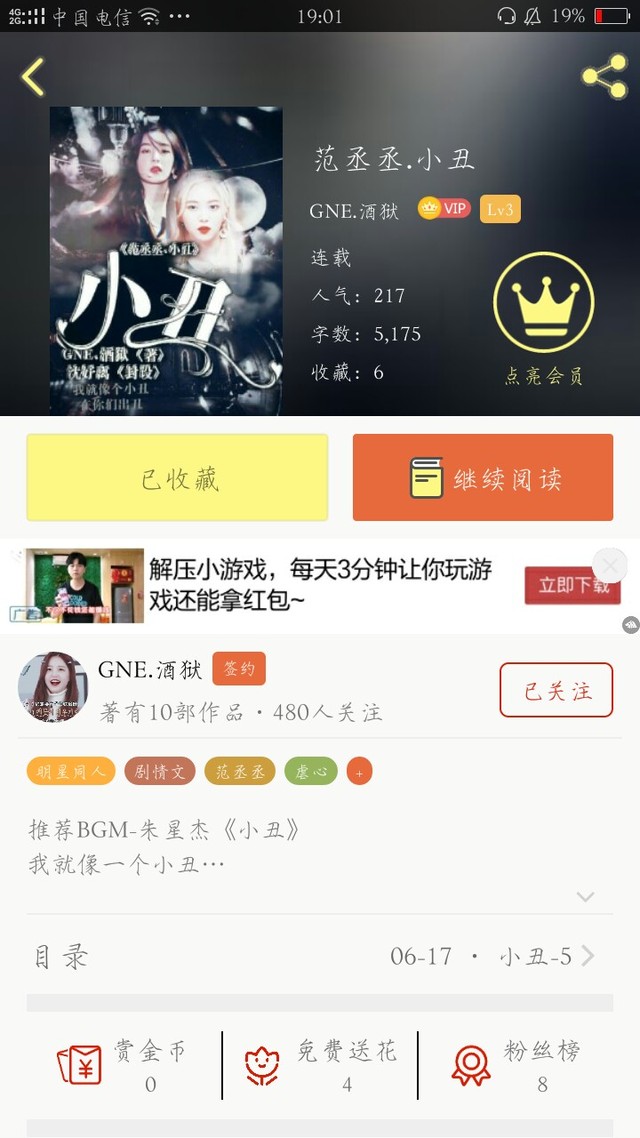Send free flowers via 免费送花
Image resolution: width=640 pixels, height=1138 pixels.
pyautogui.click(x=320, y=1065)
